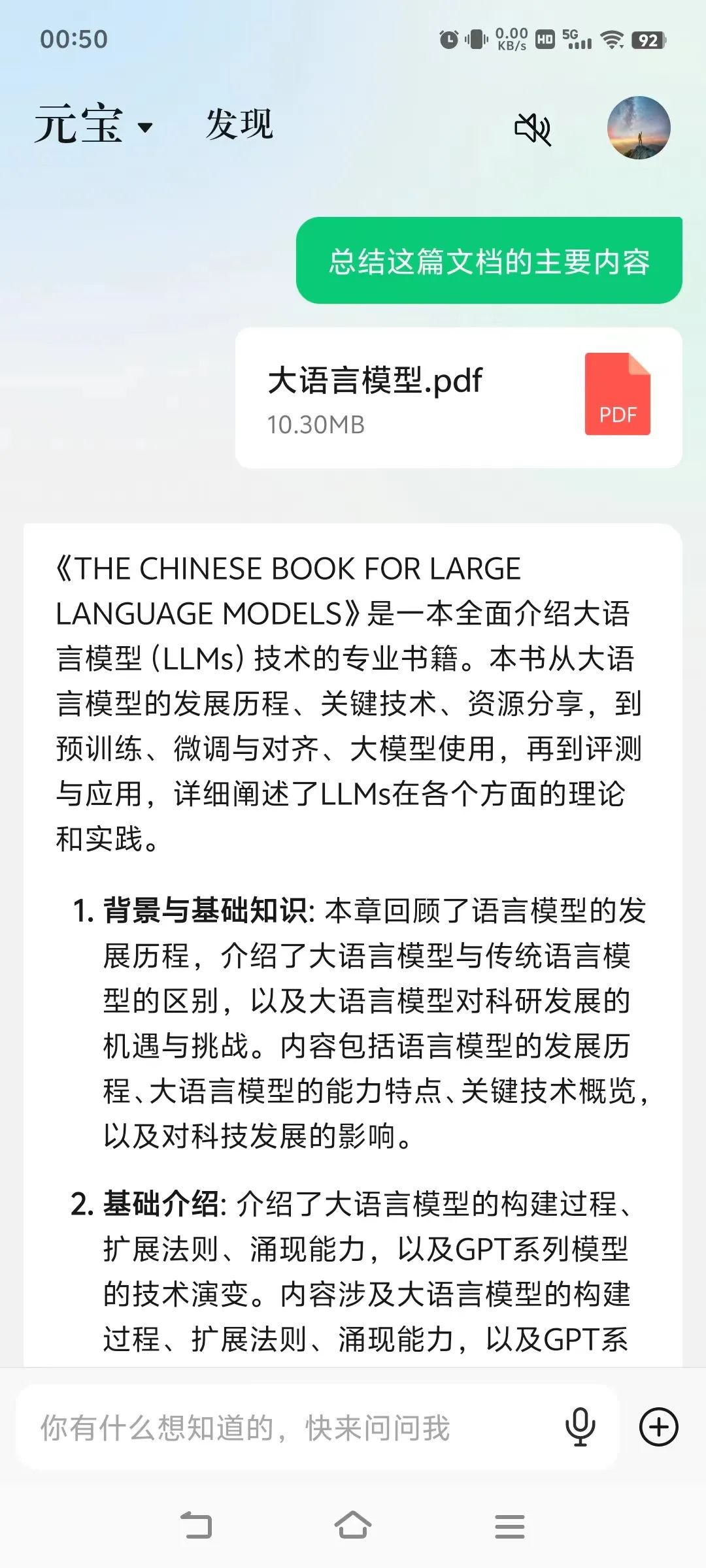The image size is (706, 1568).
Task: Go back with the system back button
Action: 196,1526
